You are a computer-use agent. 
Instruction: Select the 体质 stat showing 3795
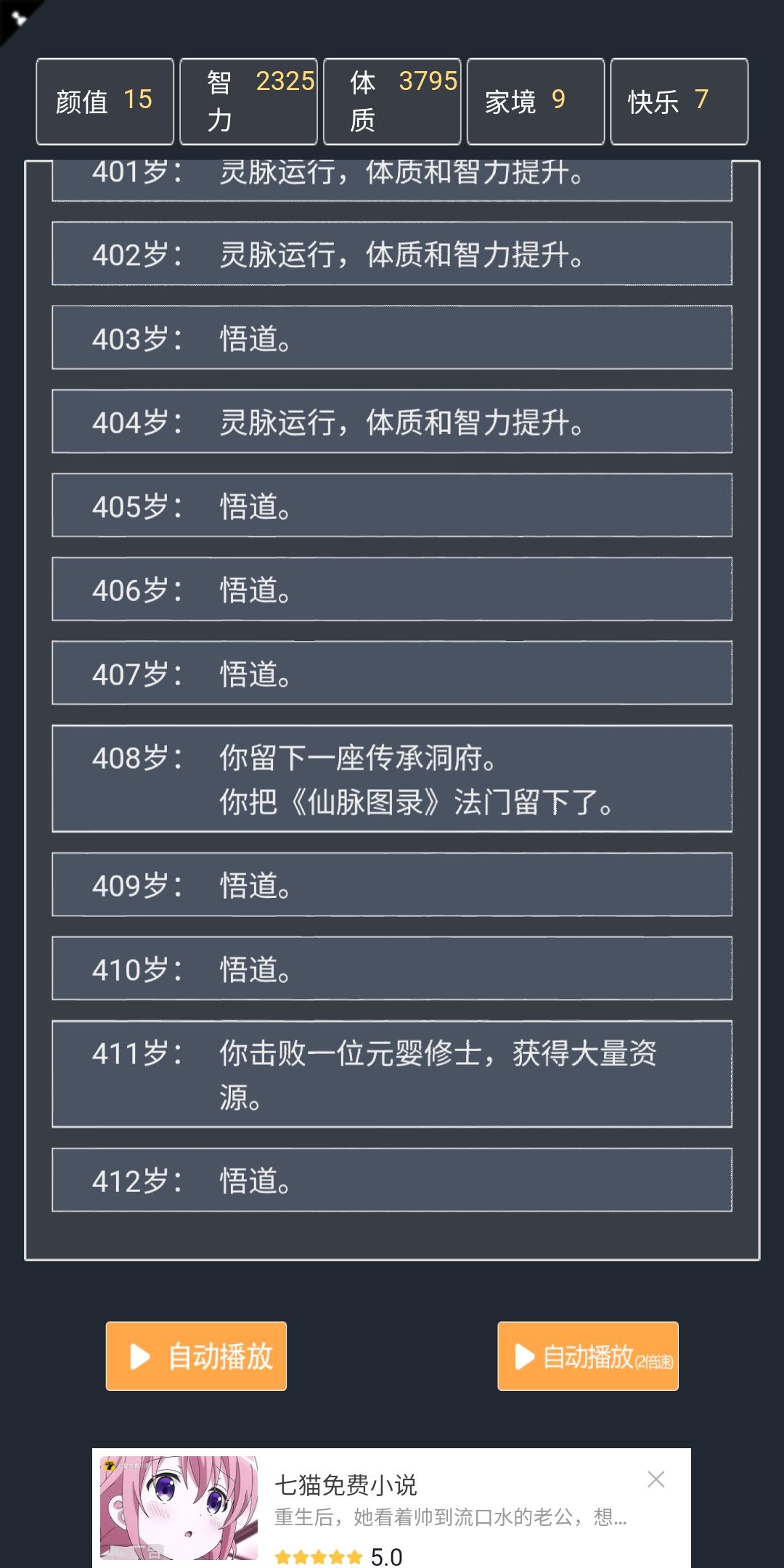click(x=392, y=102)
